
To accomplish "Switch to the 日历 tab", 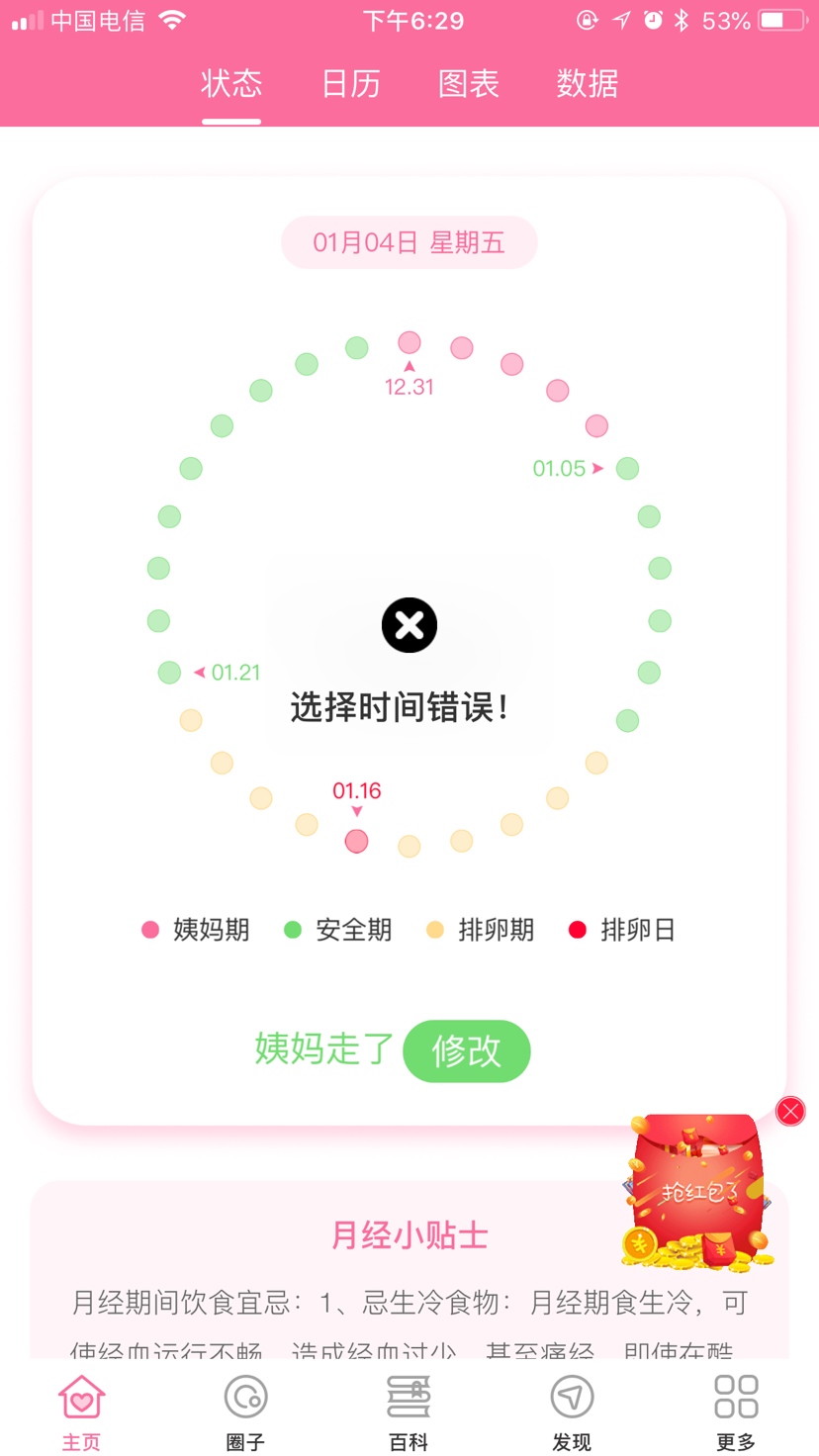I will 351,84.
